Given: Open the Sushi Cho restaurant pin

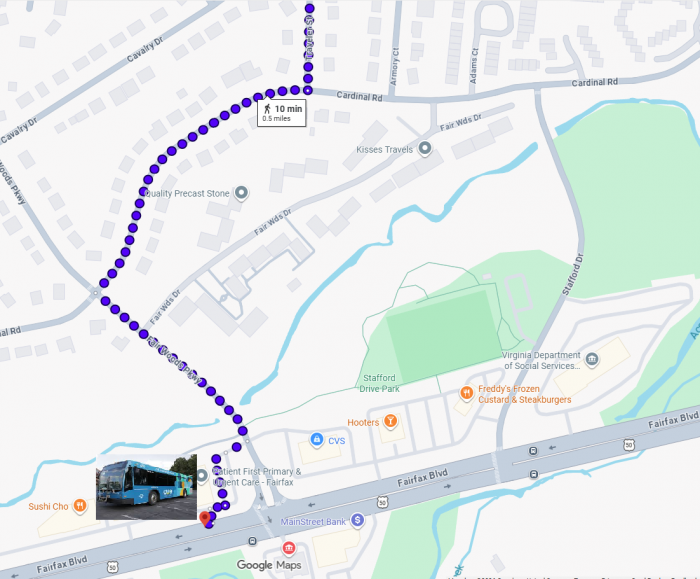Looking at the screenshot, I should coord(79,506).
